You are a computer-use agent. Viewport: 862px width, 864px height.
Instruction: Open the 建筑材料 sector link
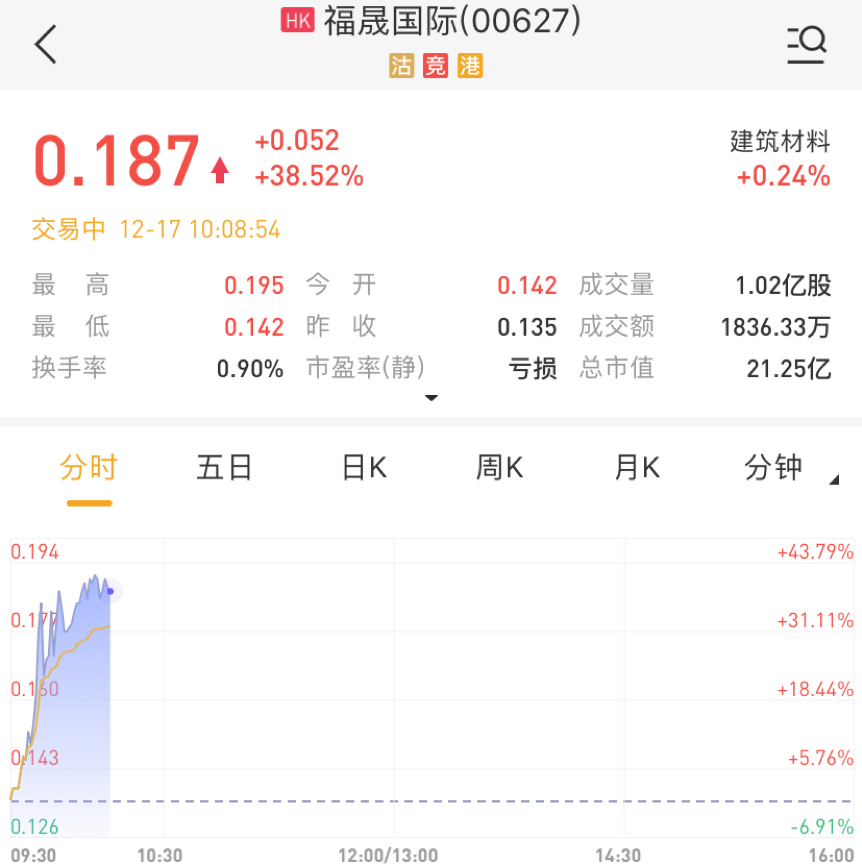(780, 142)
